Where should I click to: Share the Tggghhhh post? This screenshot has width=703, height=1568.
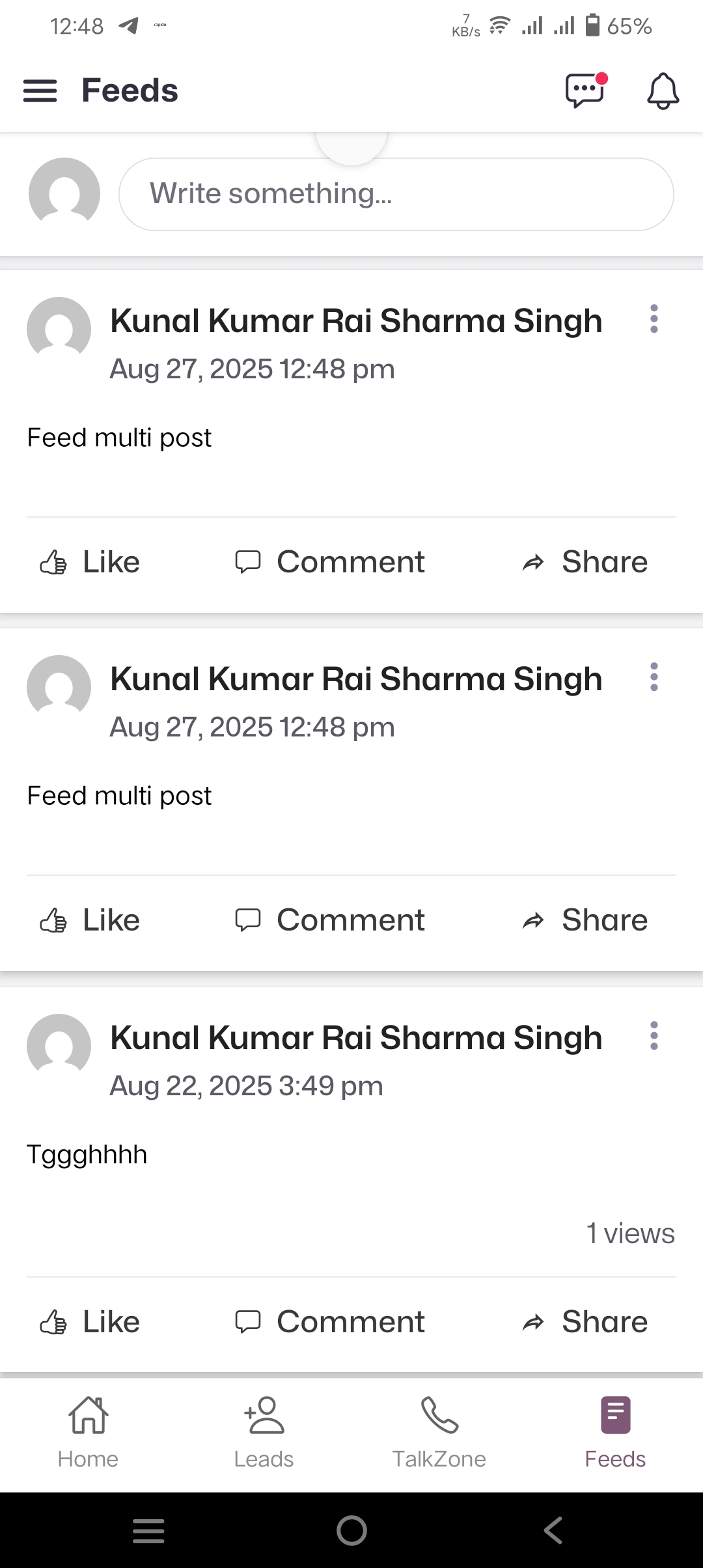coord(585,1322)
